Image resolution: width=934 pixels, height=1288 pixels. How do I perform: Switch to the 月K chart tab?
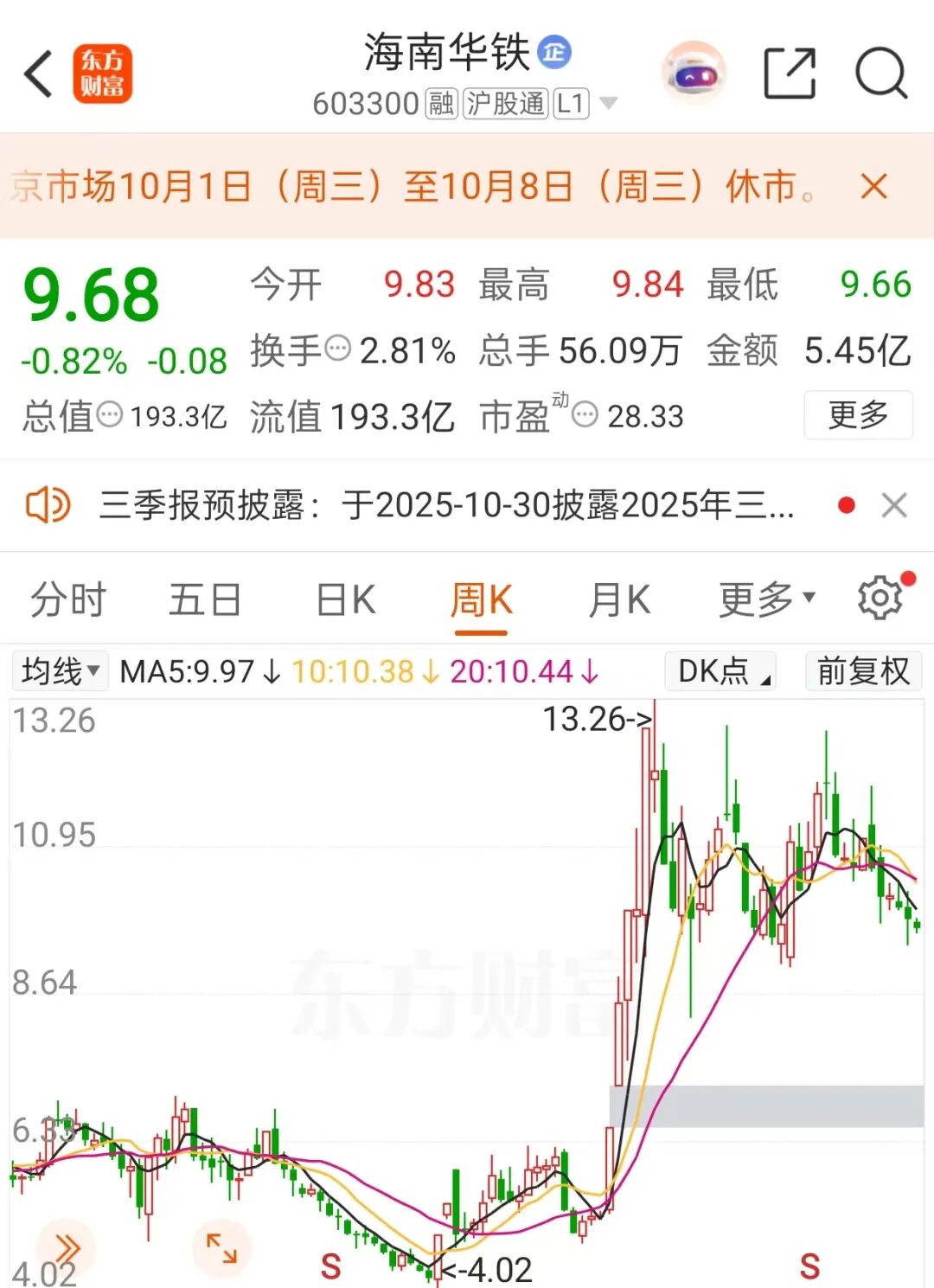tap(618, 599)
